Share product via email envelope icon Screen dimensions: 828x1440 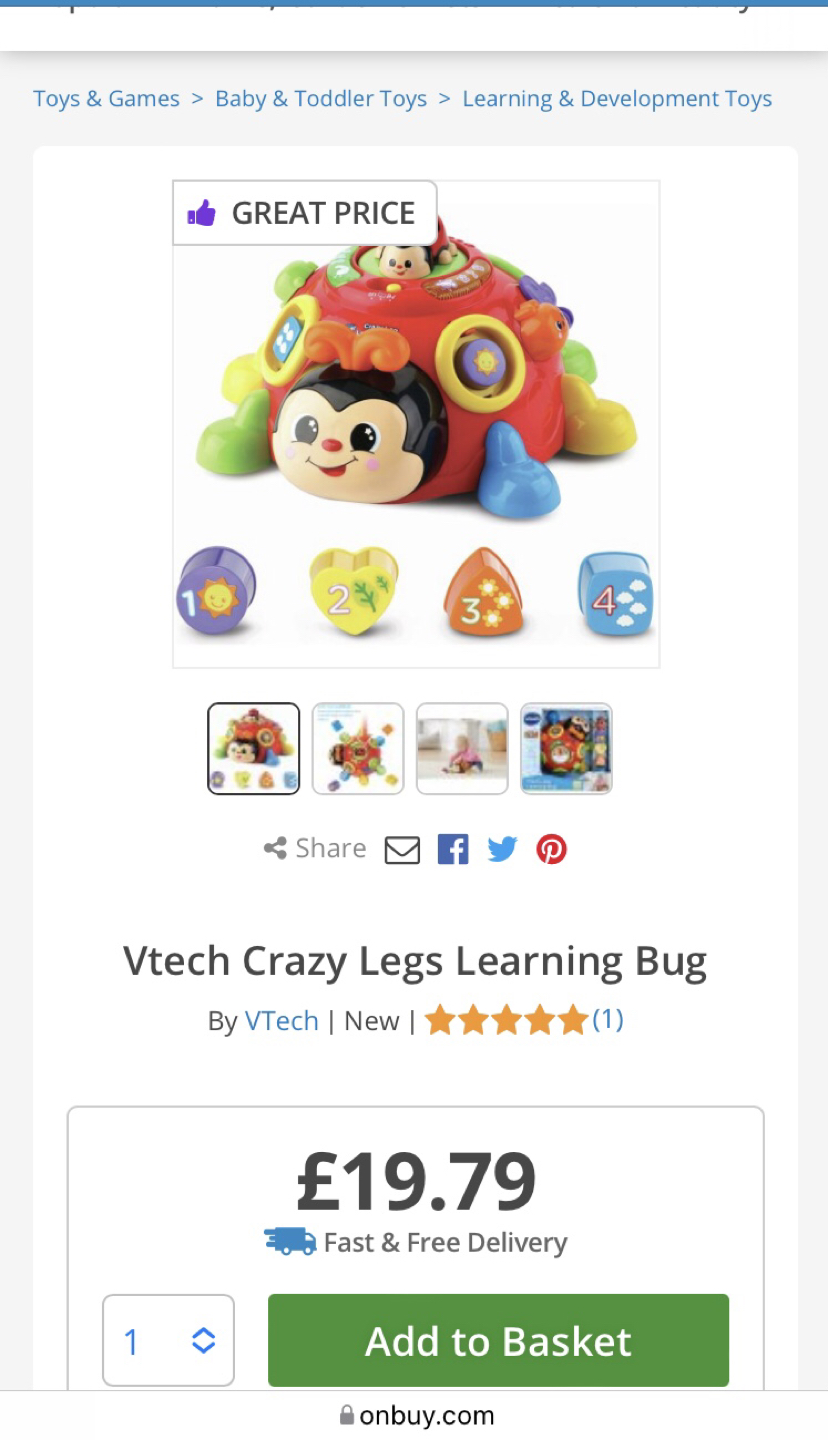pos(402,850)
